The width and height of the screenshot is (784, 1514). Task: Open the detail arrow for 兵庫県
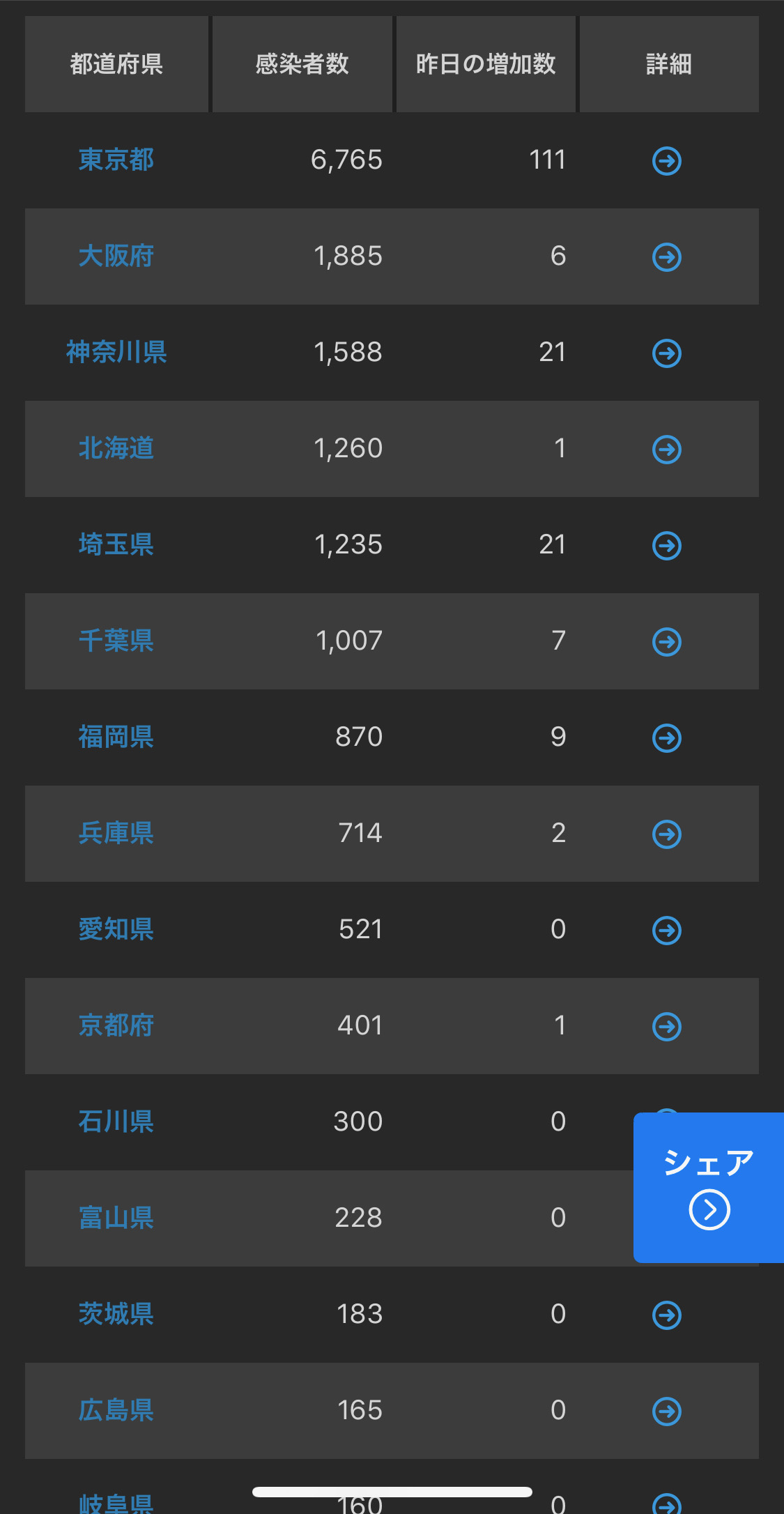coord(667,834)
